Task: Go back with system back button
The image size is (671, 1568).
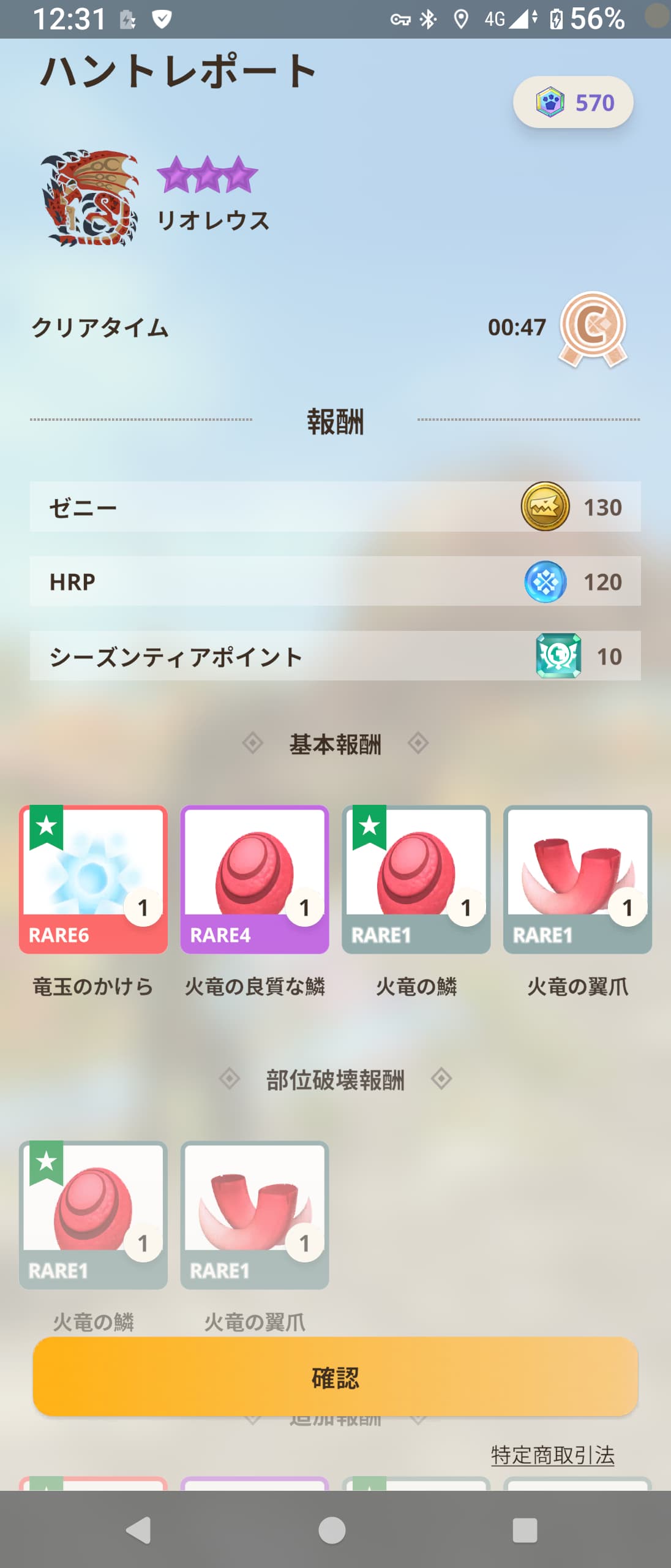Action: point(139,1530)
